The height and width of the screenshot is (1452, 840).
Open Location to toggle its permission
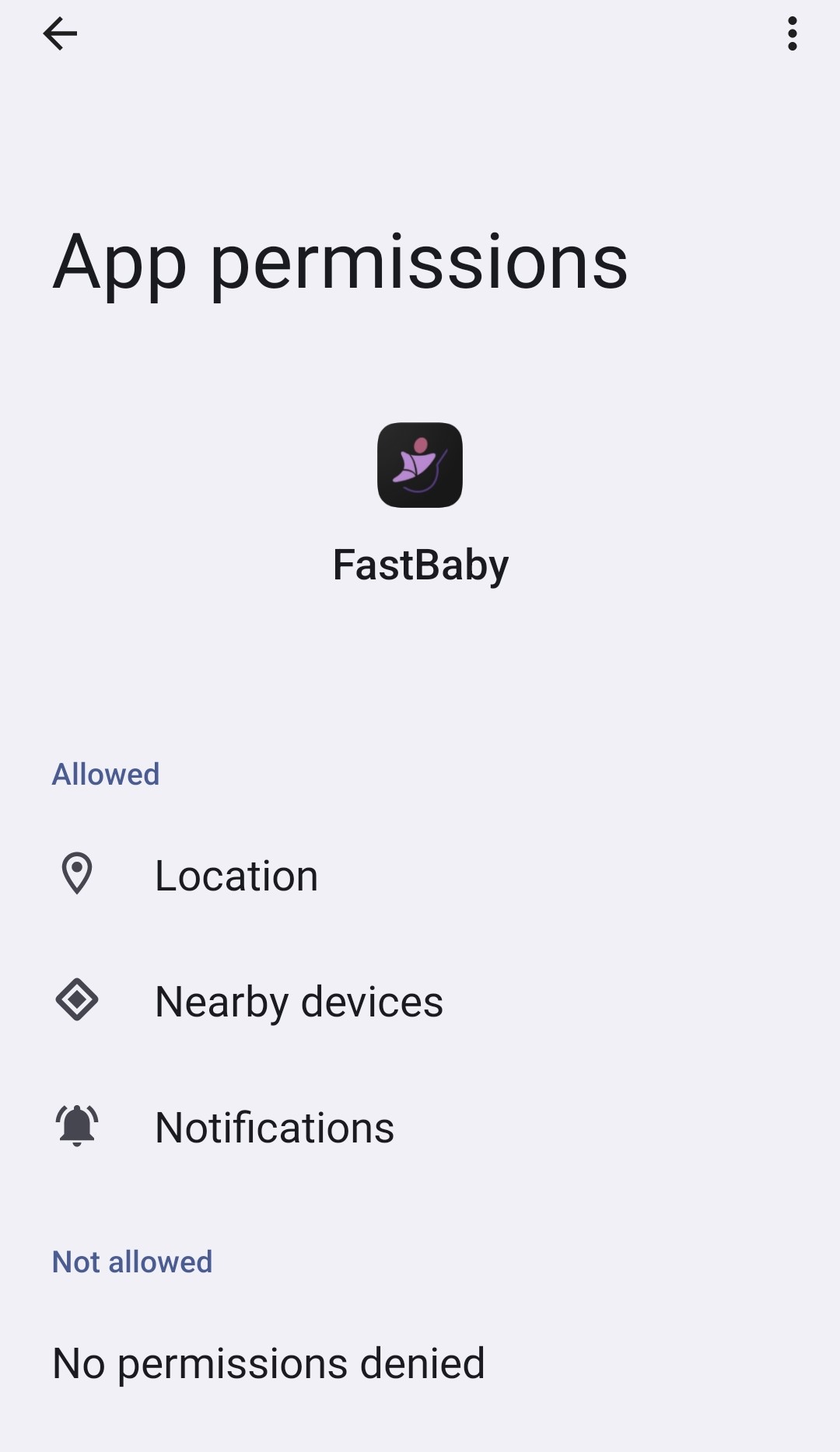click(236, 874)
